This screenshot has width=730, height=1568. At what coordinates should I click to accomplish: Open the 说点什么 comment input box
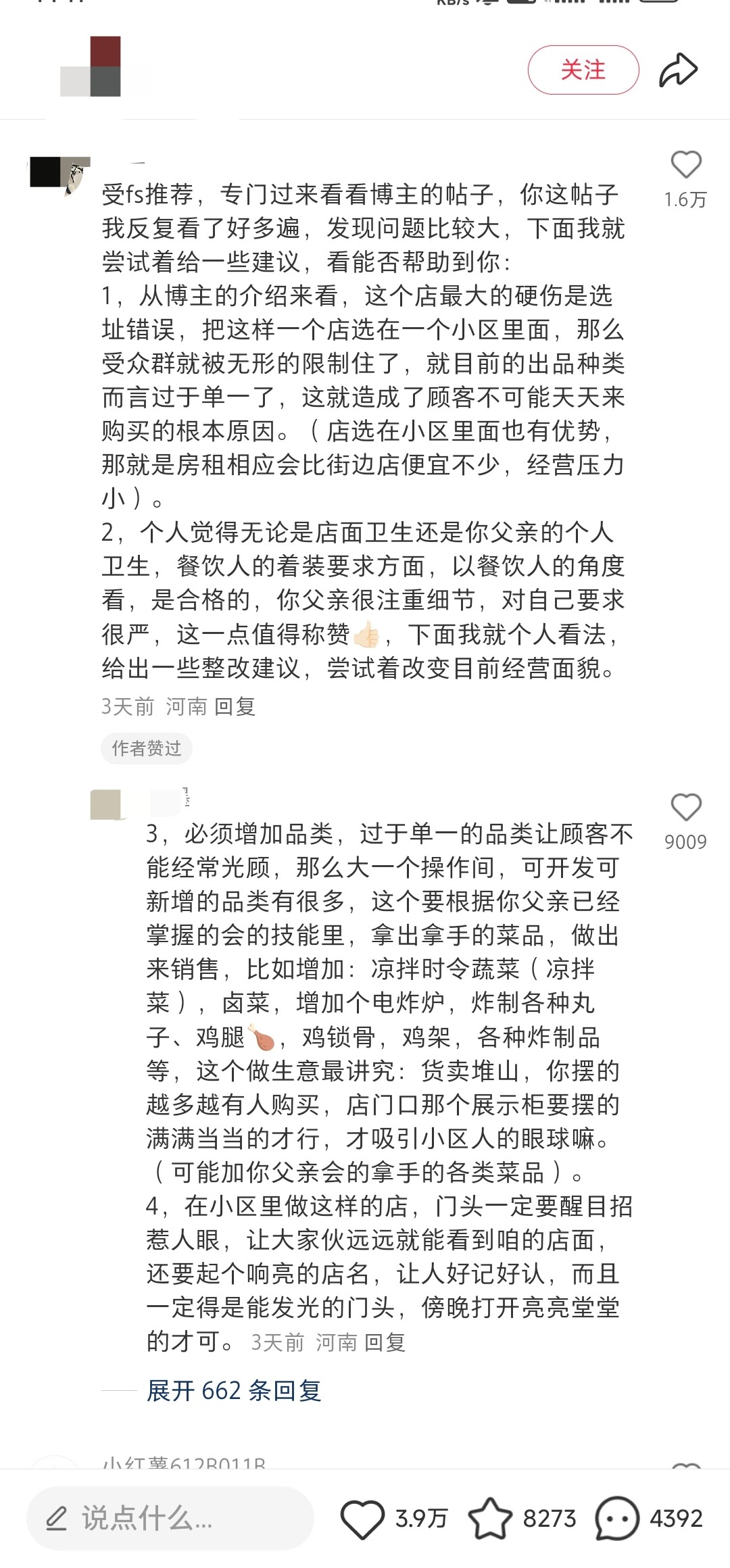coord(170,1518)
